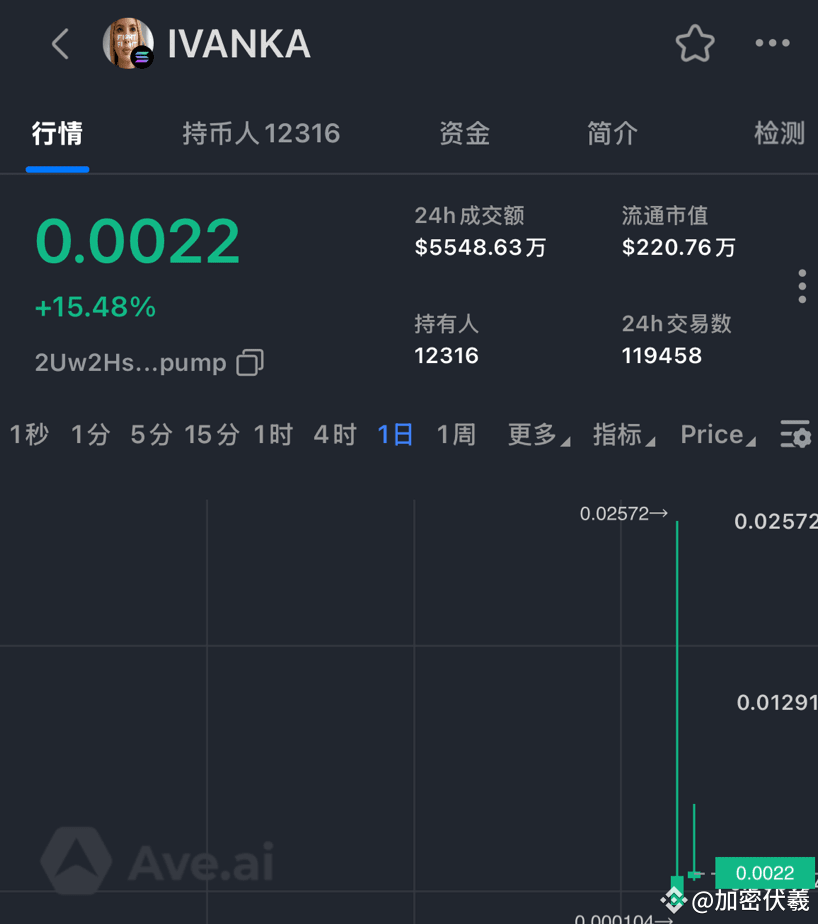818x924 pixels.
Task: Open the top-right three-dot menu
Action: [771, 43]
